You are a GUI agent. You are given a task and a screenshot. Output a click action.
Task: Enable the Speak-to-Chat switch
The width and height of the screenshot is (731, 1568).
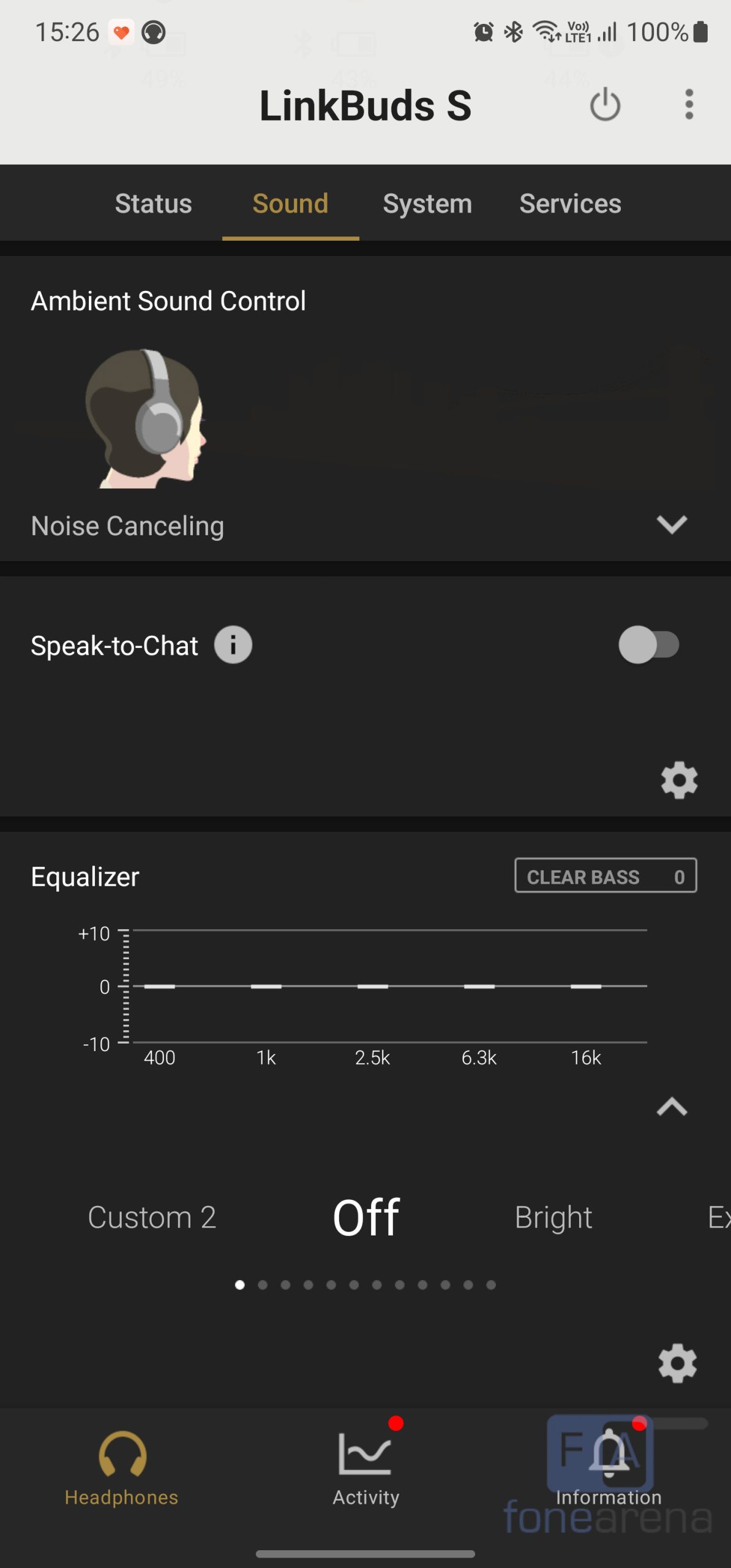649,645
